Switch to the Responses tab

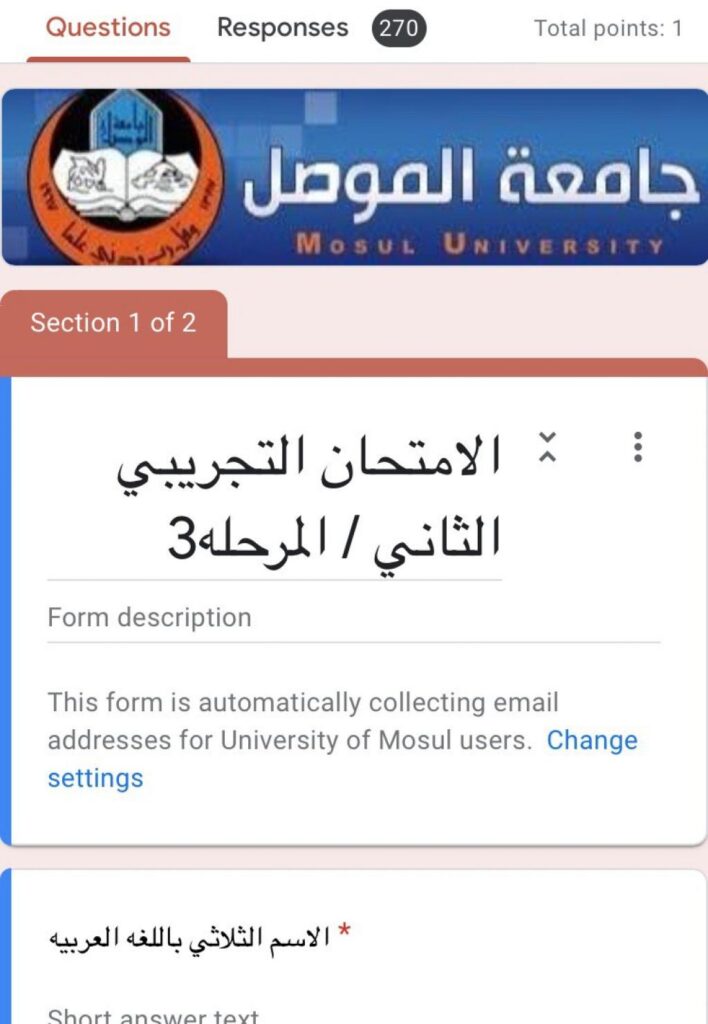click(x=283, y=28)
